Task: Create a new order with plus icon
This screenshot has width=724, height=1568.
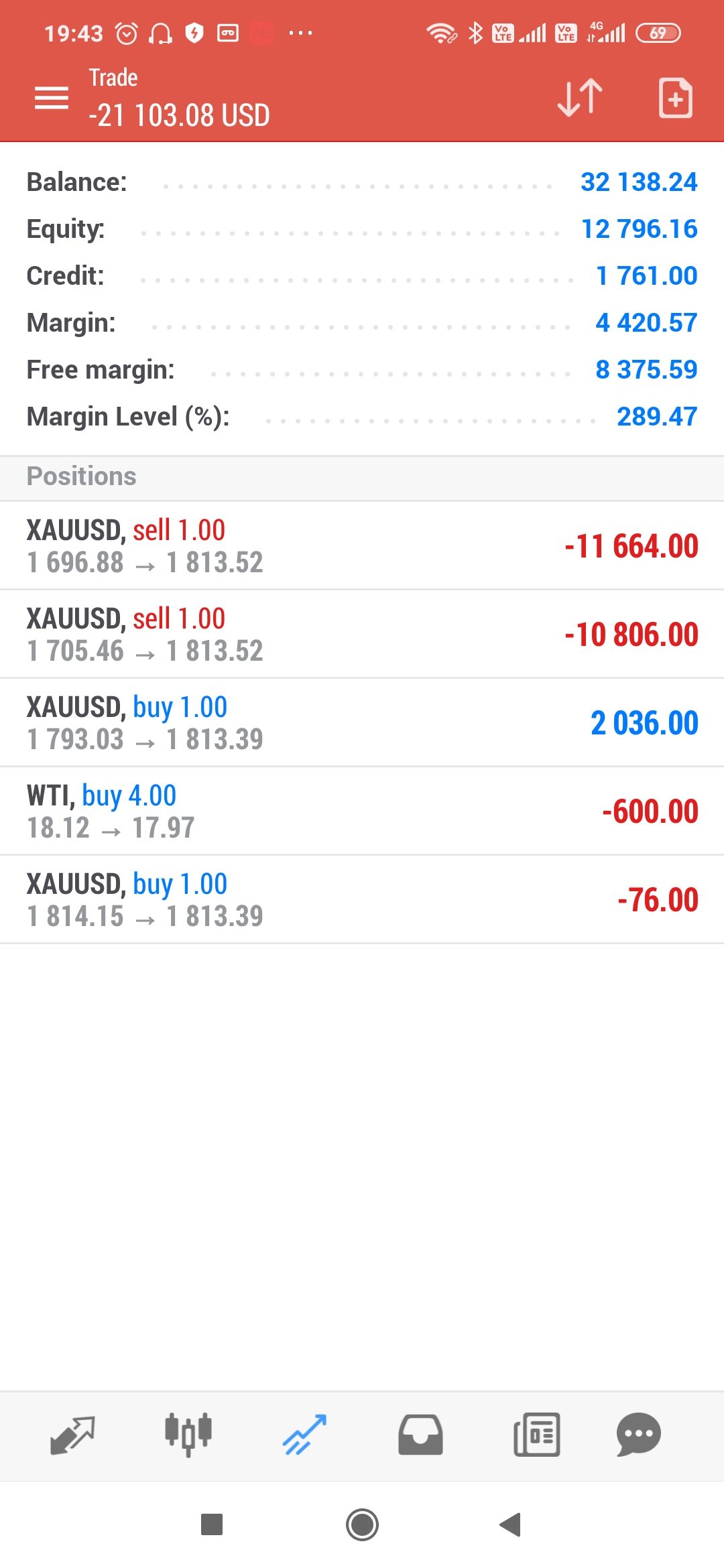Action: click(x=675, y=98)
